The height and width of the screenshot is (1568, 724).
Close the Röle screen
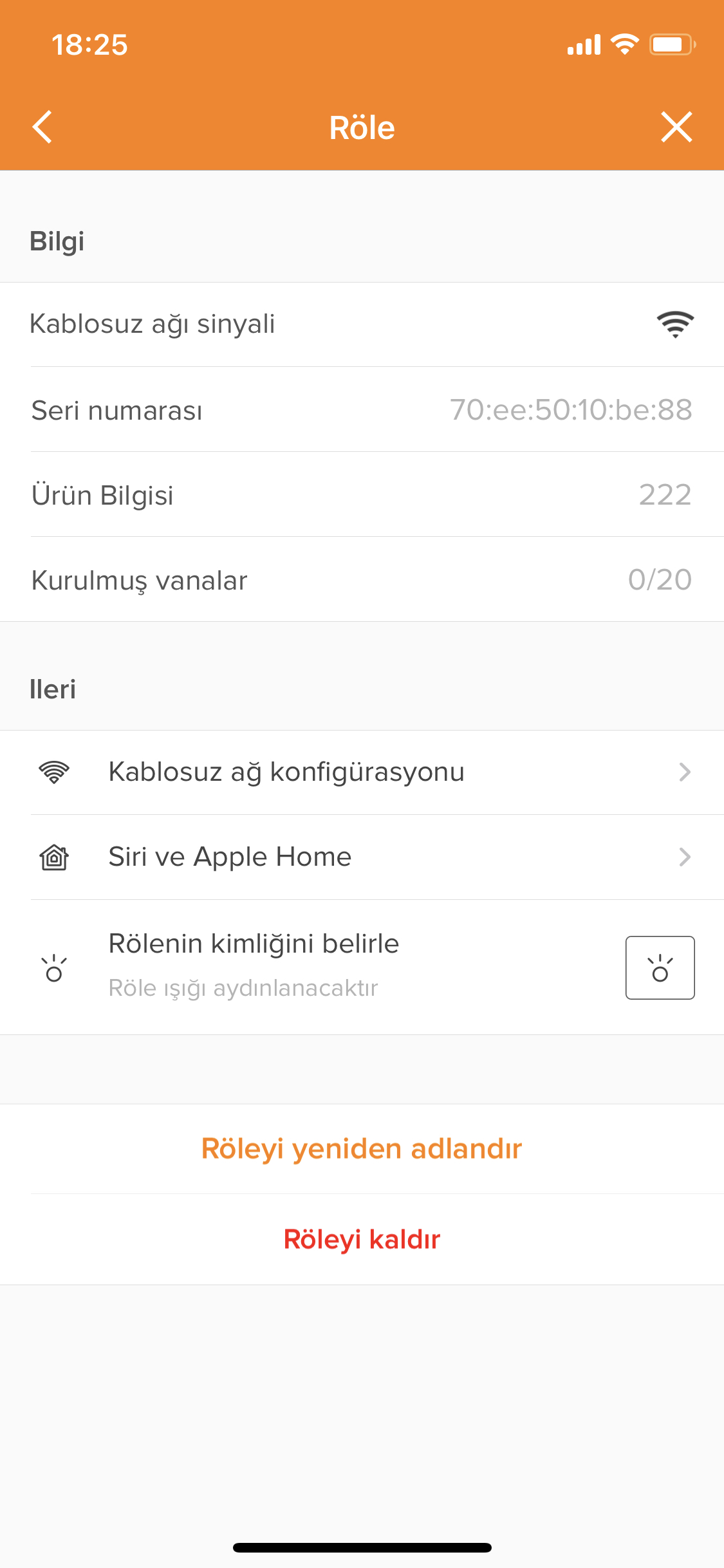tap(676, 127)
